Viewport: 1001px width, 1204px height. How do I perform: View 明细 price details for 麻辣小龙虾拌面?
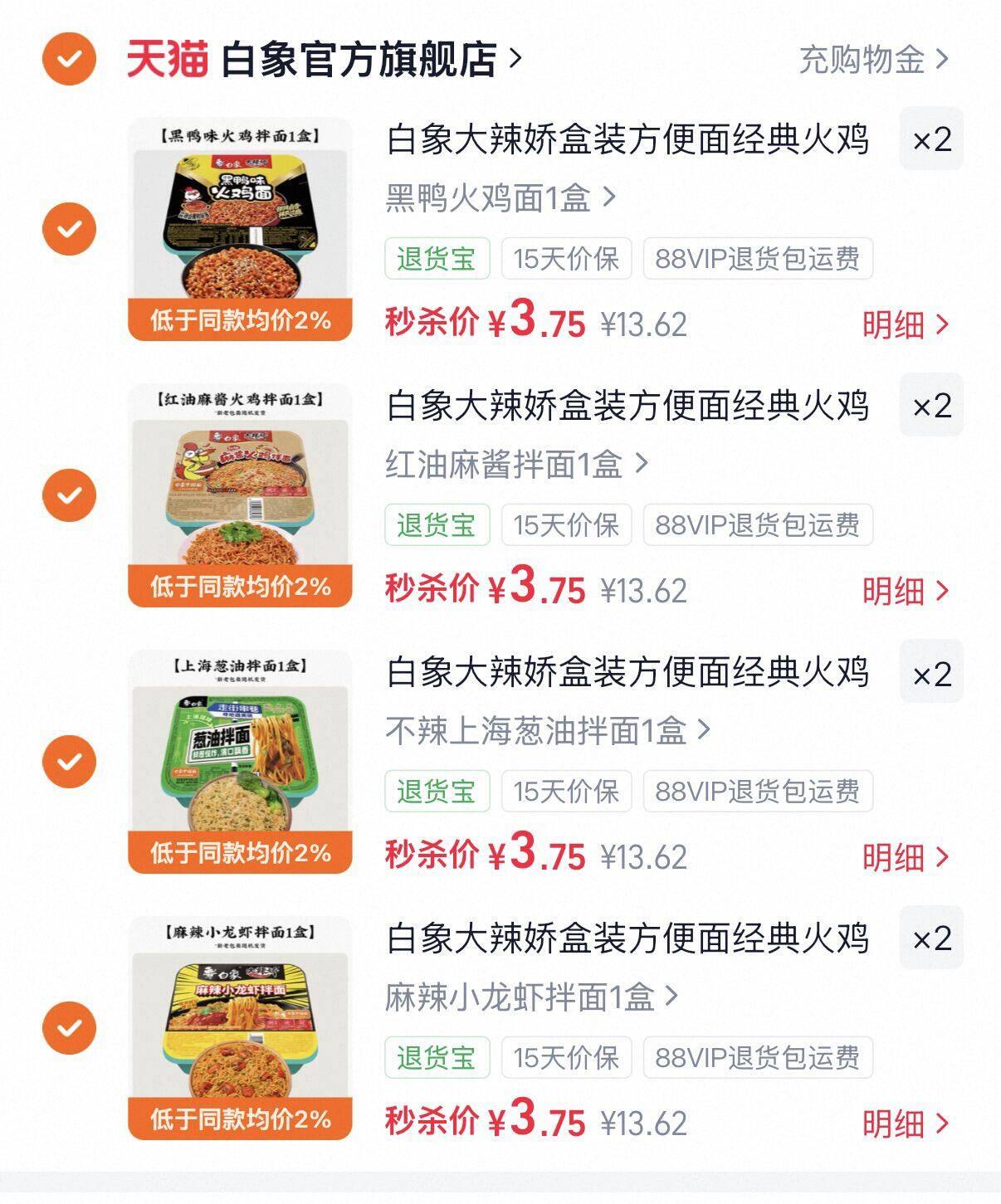tap(905, 1124)
